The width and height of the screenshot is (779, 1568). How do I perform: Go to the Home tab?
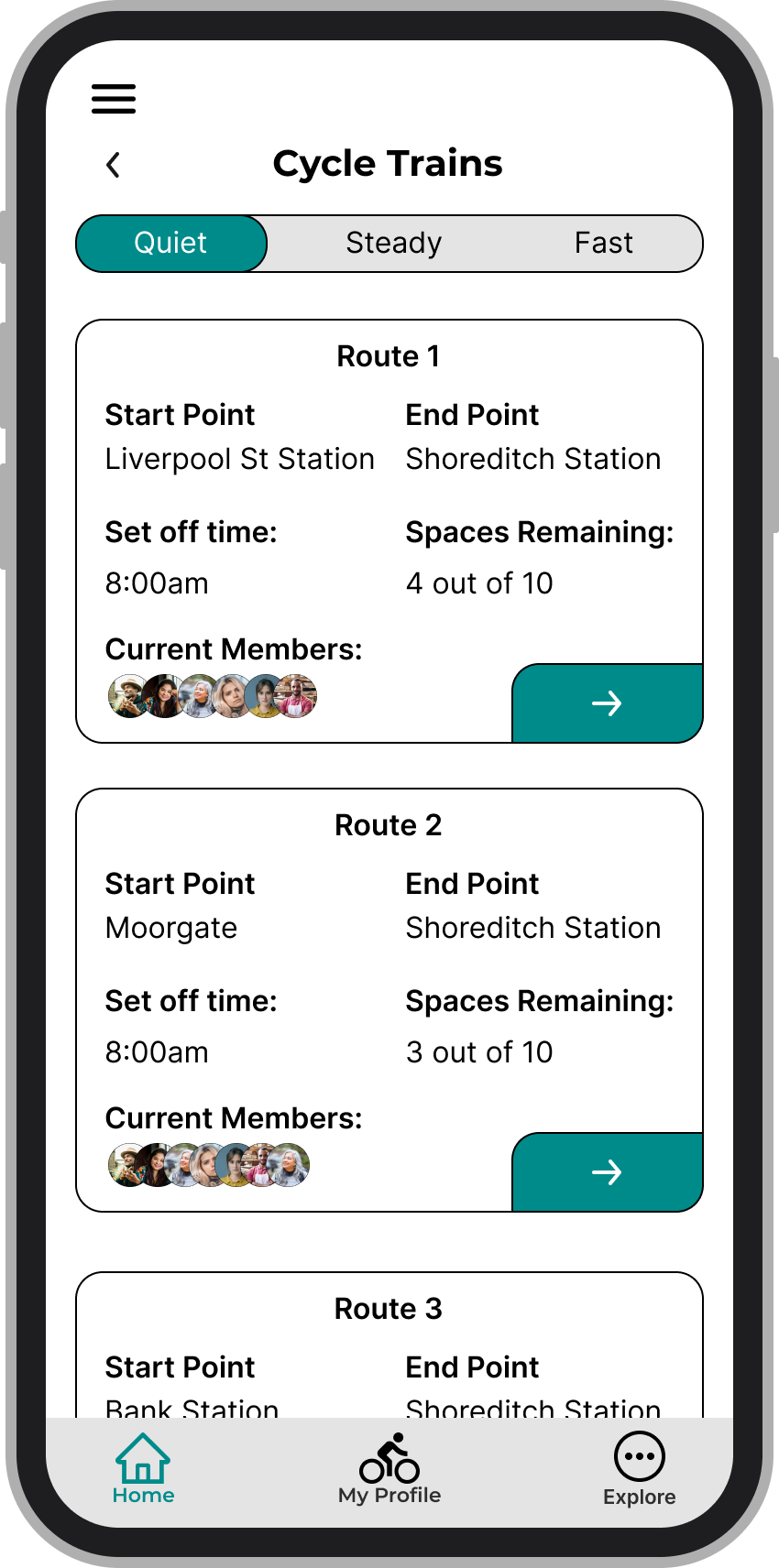click(143, 1469)
